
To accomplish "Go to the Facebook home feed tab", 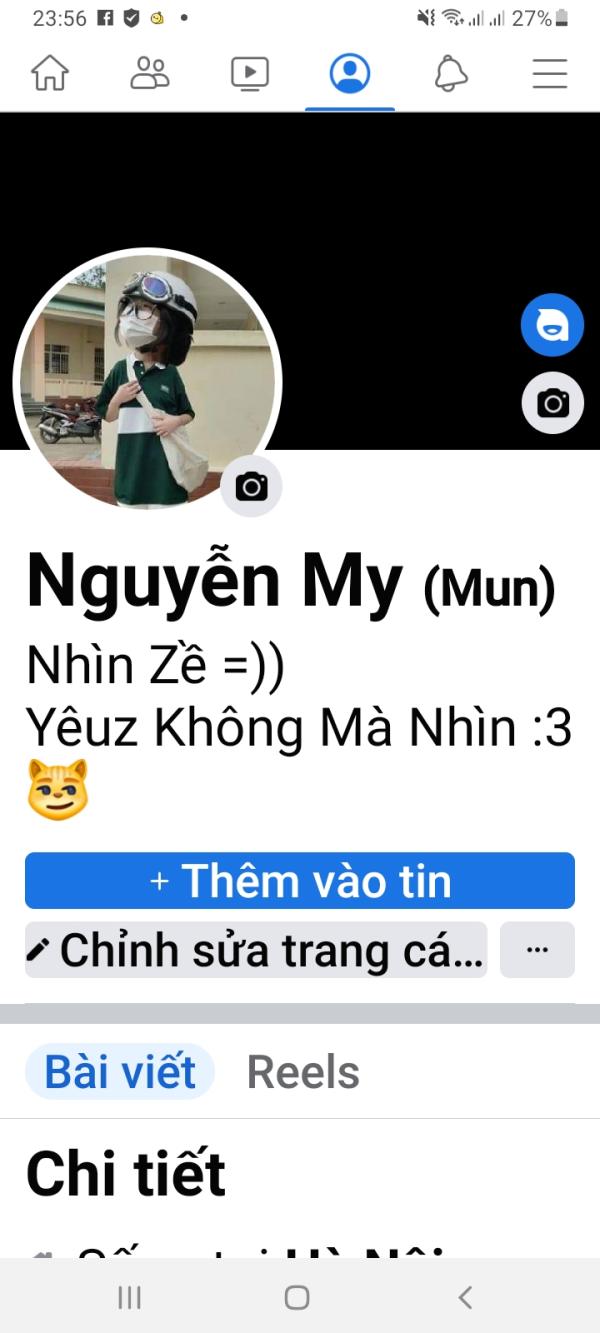I will (50, 73).
